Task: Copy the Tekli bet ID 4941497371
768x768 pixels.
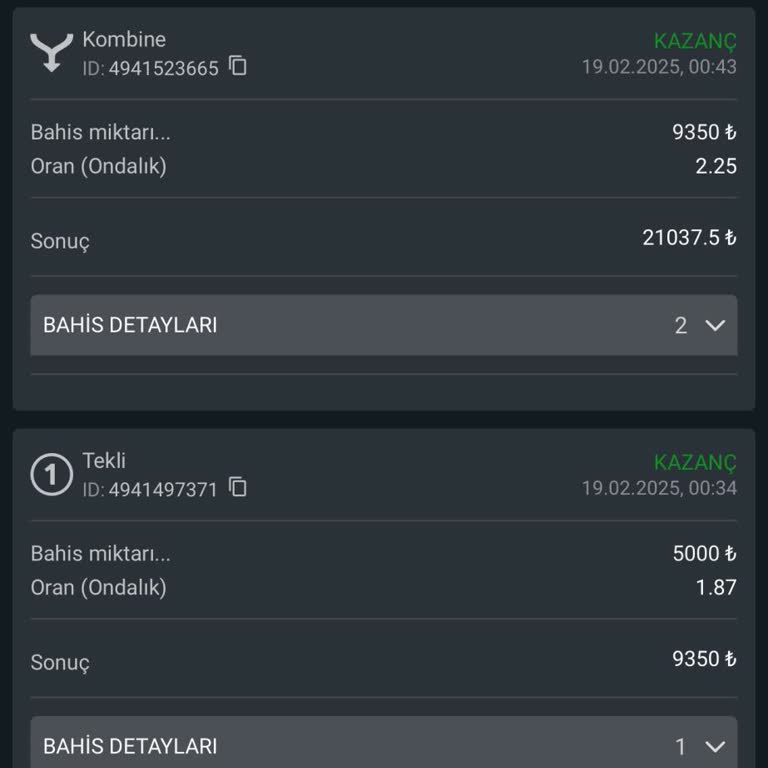Action: point(238,488)
